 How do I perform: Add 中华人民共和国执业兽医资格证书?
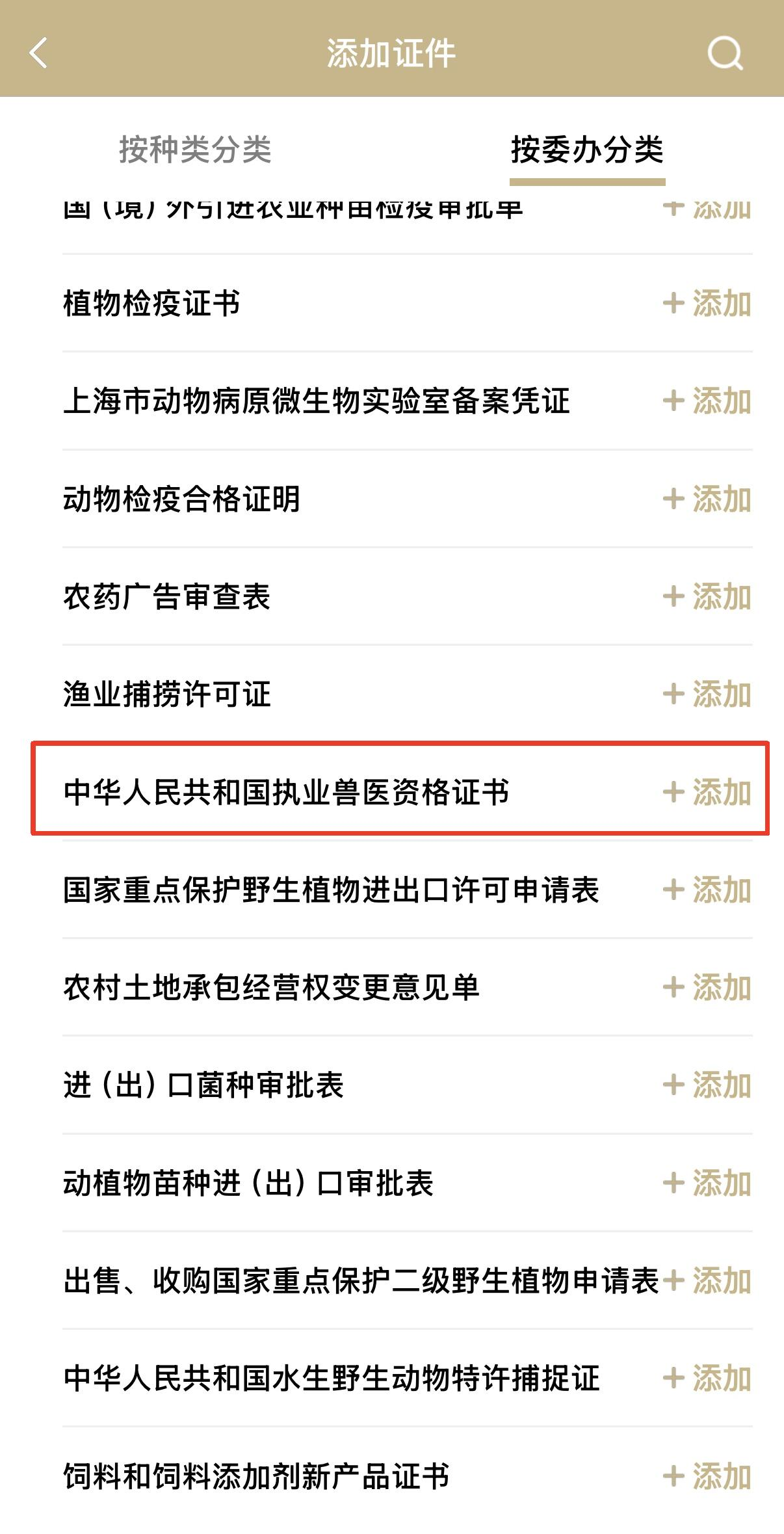tap(707, 793)
